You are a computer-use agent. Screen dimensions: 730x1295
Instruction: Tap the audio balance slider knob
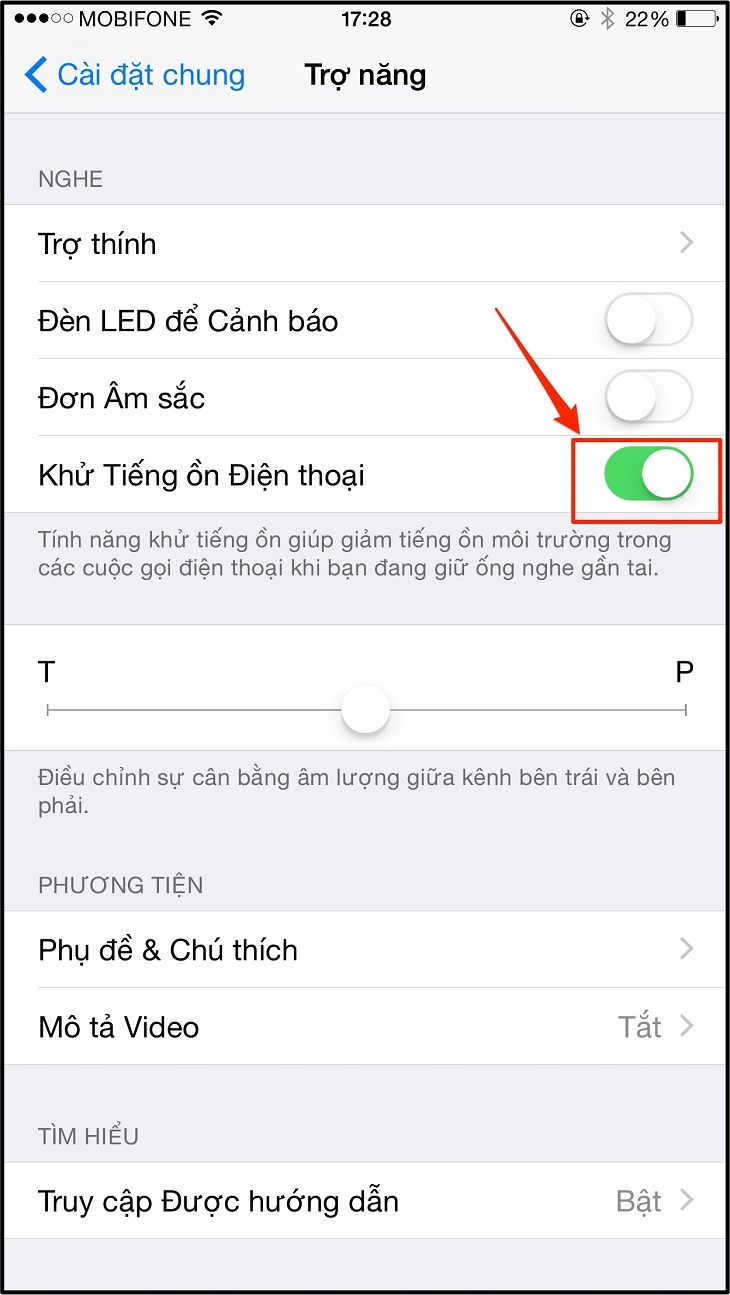click(x=365, y=711)
